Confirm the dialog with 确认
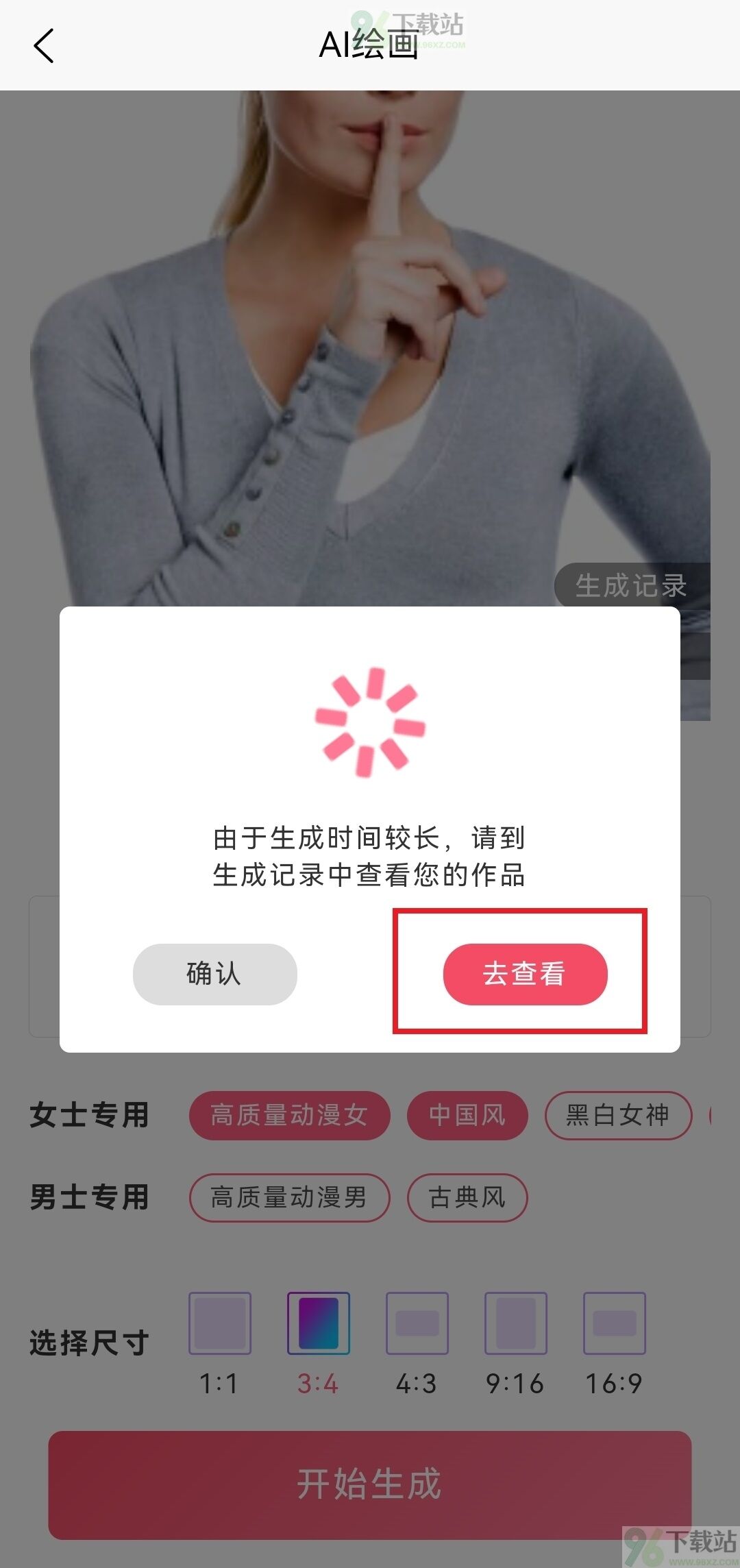Screen dimensions: 740x1568 pyautogui.click(x=214, y=974)
